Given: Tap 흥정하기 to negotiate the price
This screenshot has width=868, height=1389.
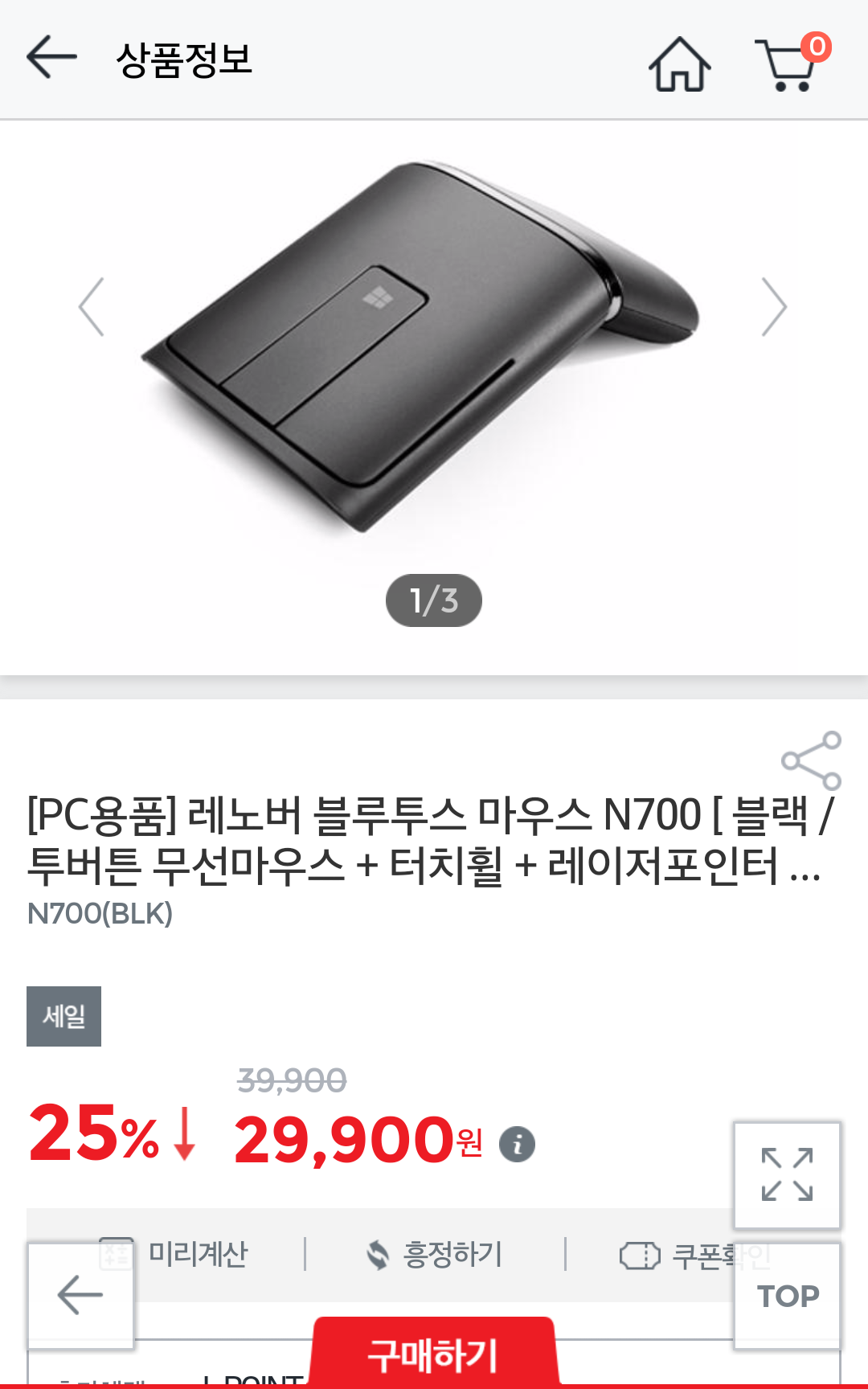Looking at the screenshot, I should pyautogui.click(x=435, y=1254).
